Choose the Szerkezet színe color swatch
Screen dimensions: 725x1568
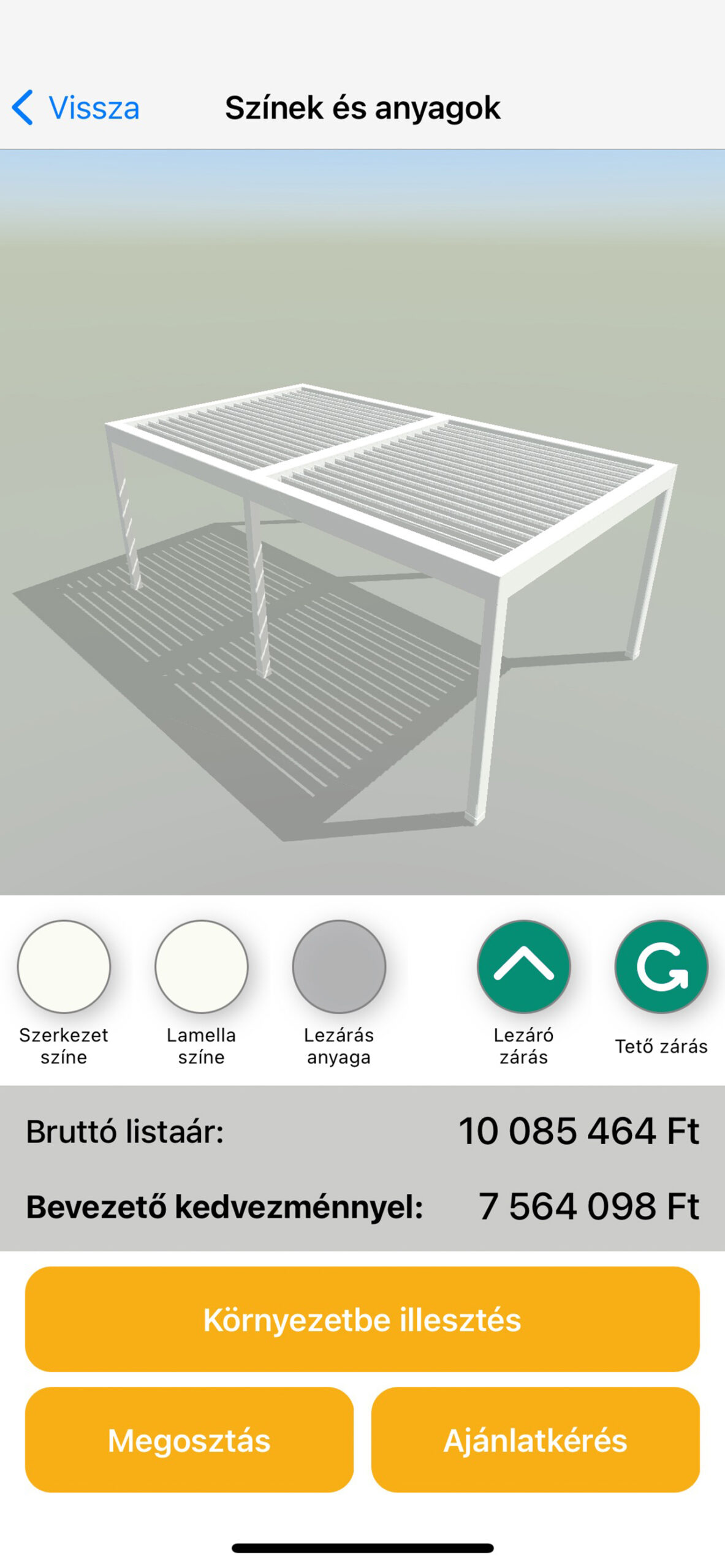pyautogui.click(x=64, y=966)
